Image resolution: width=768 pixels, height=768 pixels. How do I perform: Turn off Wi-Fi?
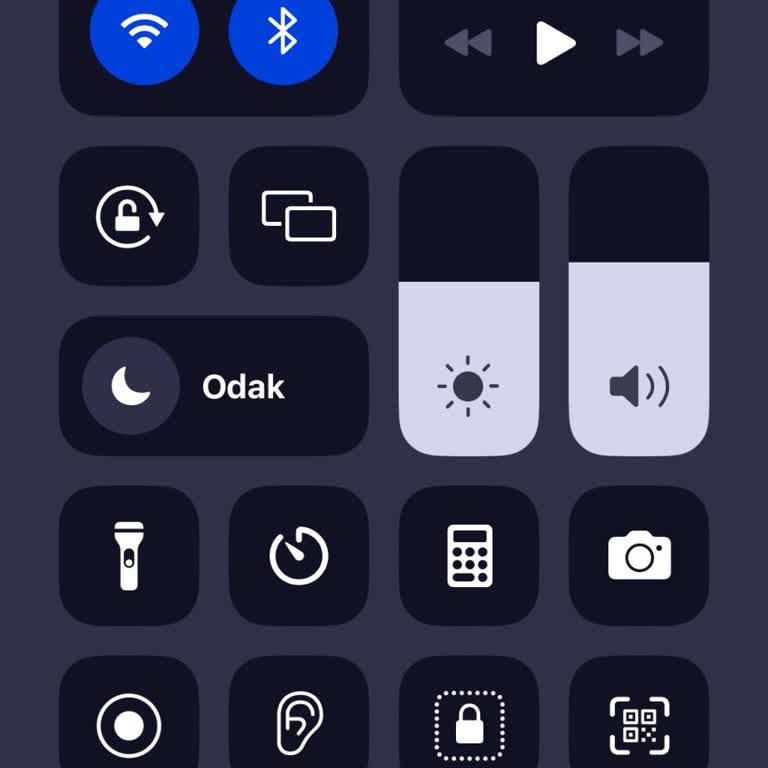tap(144, 33)
